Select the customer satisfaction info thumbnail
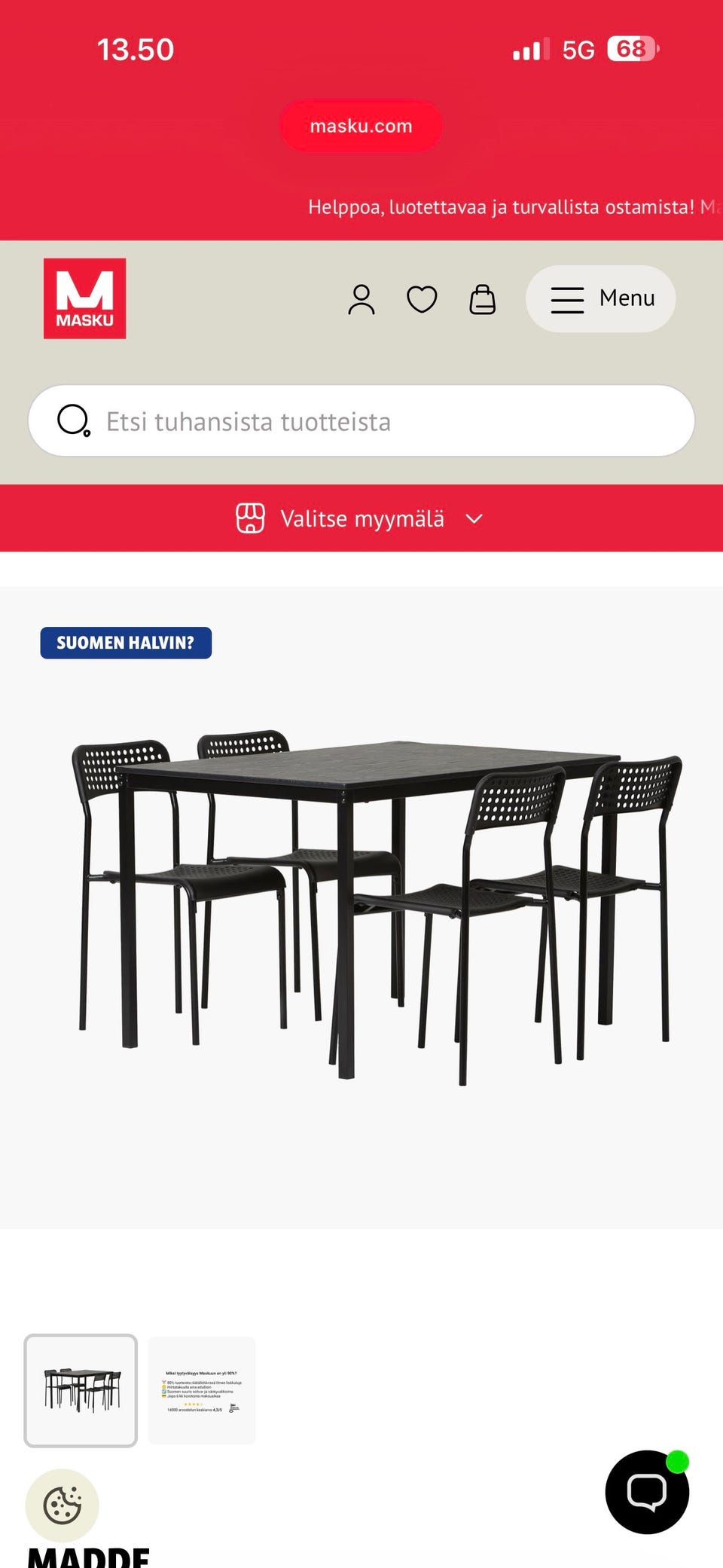This screenshot has width=723, height=1568. (202, 1389)
